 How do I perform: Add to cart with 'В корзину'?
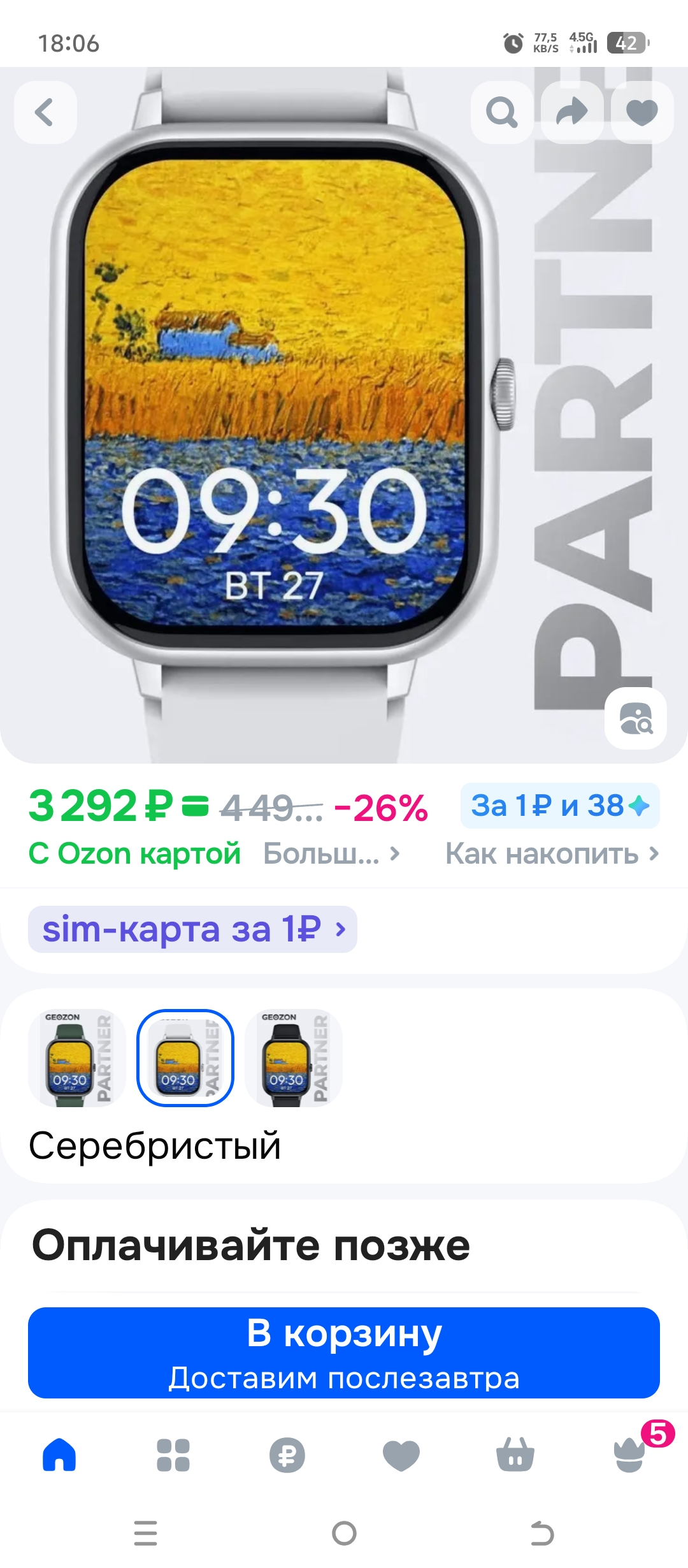pyautogui.click(x=344, y=1353)
